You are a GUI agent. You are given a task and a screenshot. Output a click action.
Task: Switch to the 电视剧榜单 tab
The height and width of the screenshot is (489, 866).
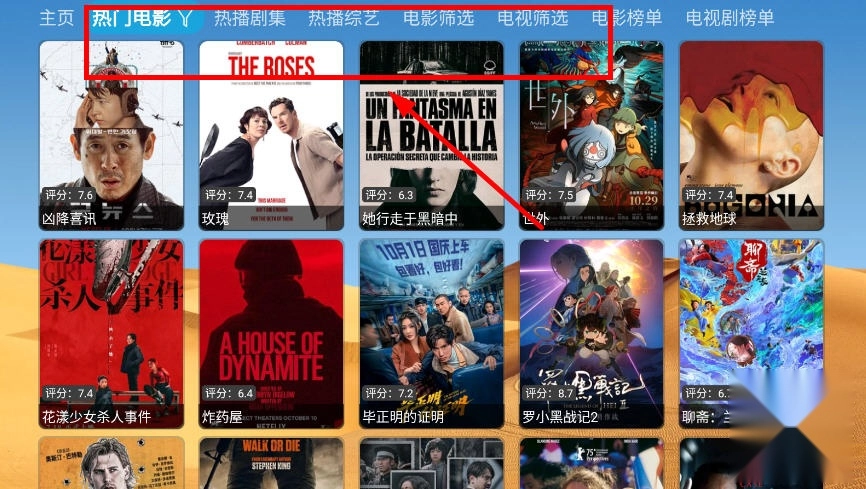pyautogui.click(x=730, y=18)
